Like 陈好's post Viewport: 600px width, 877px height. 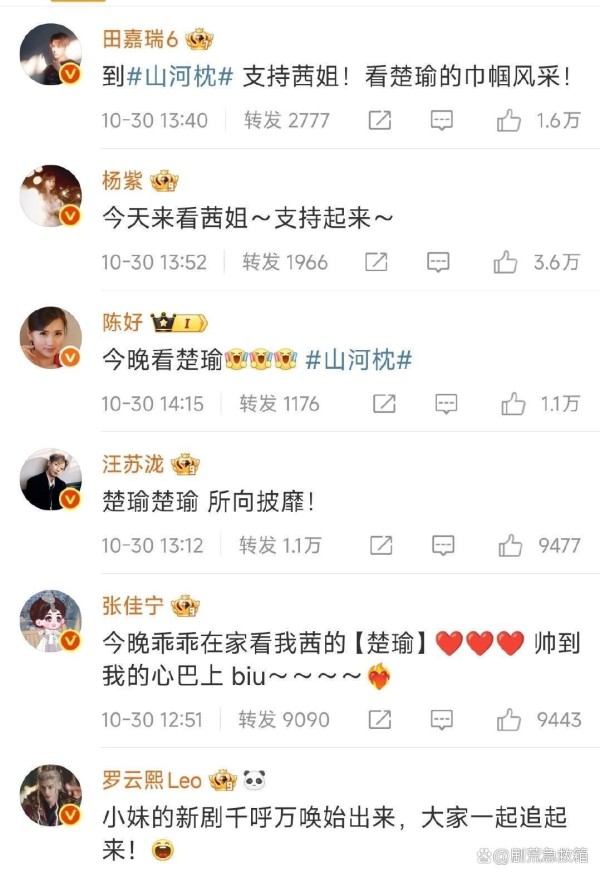pyautogui.click(x=513, y=404)
